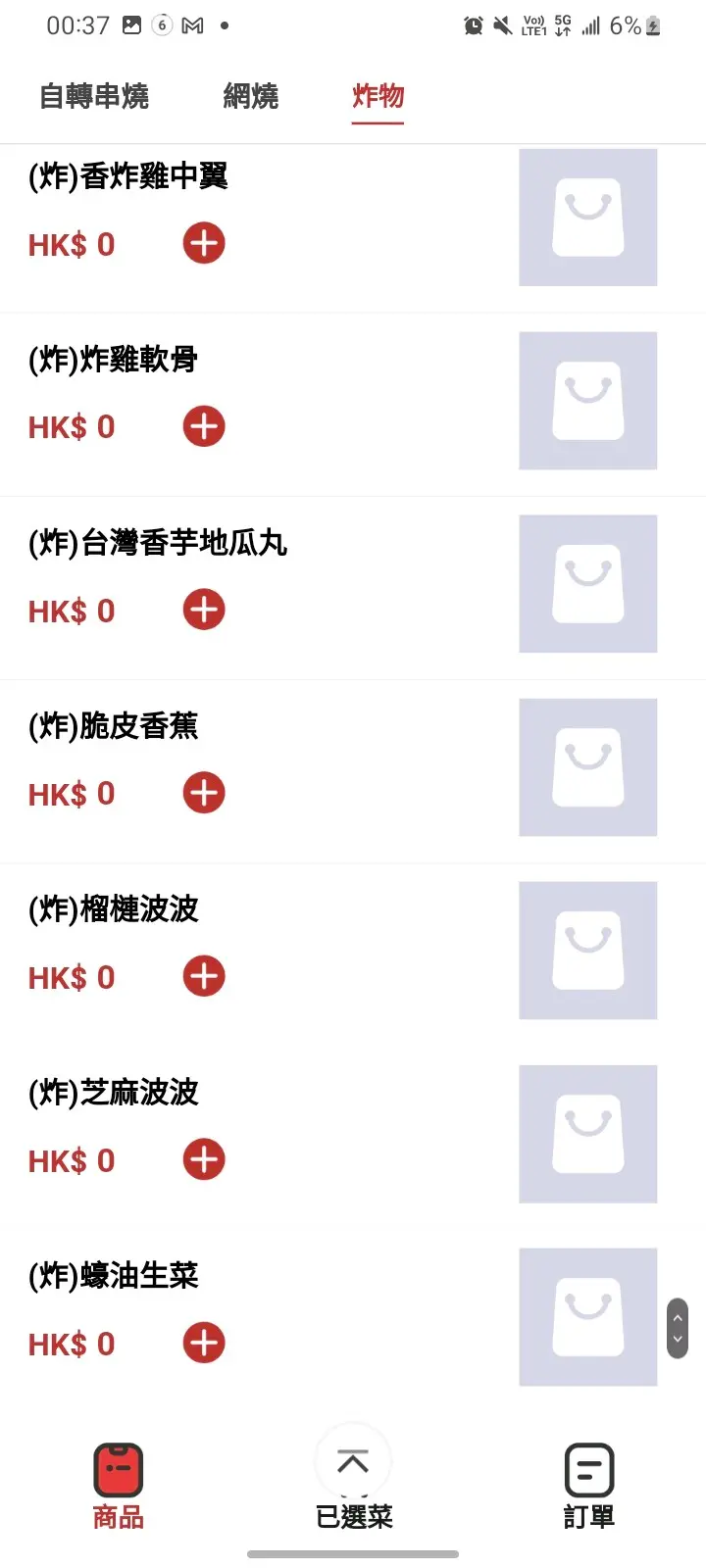Add (炸)香炸雞中翼 to the order
The width and height of the screenshot is (706, 1568).
(204, 243)
